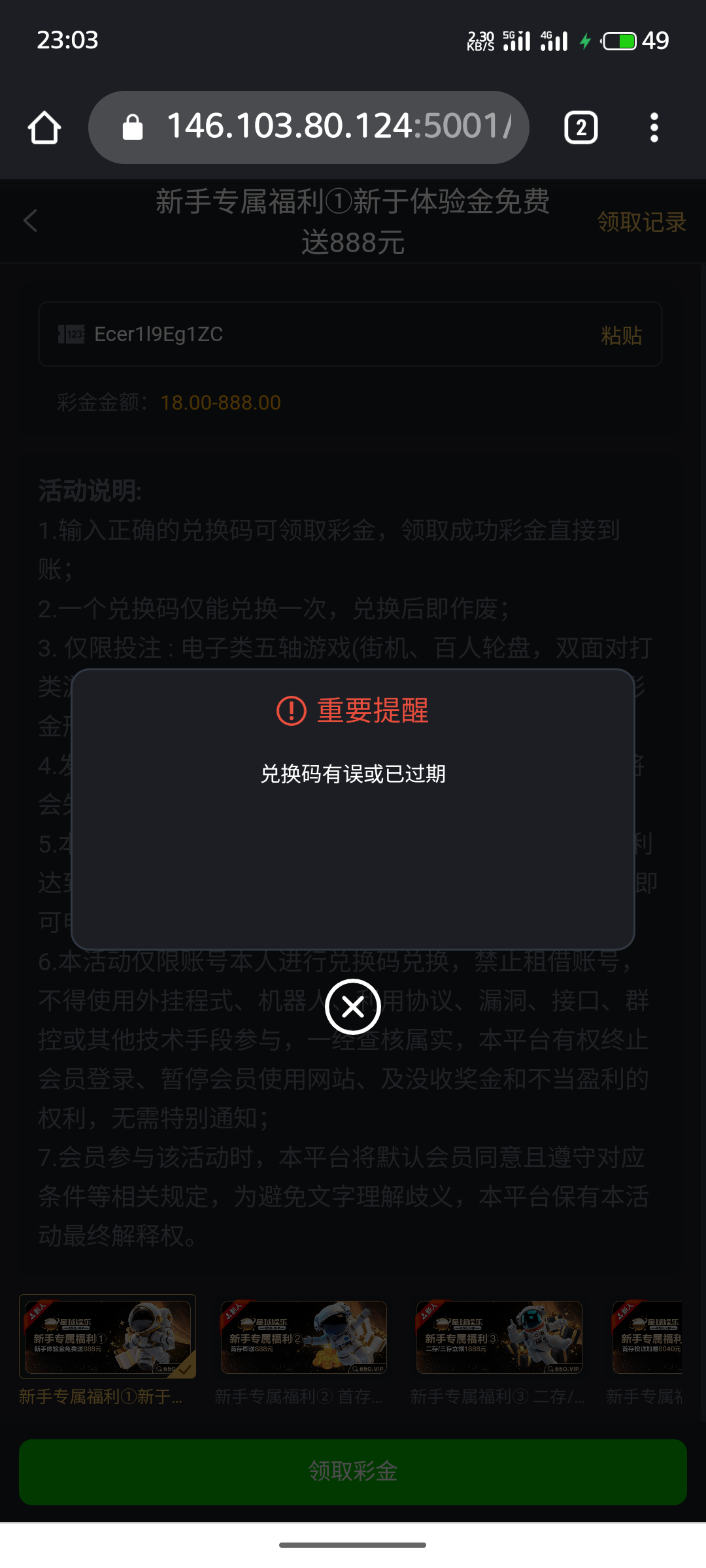This screenshot has width=706, height=1568.
Task: Close the 重要提醒 dialog
Action: point(353,1007)
